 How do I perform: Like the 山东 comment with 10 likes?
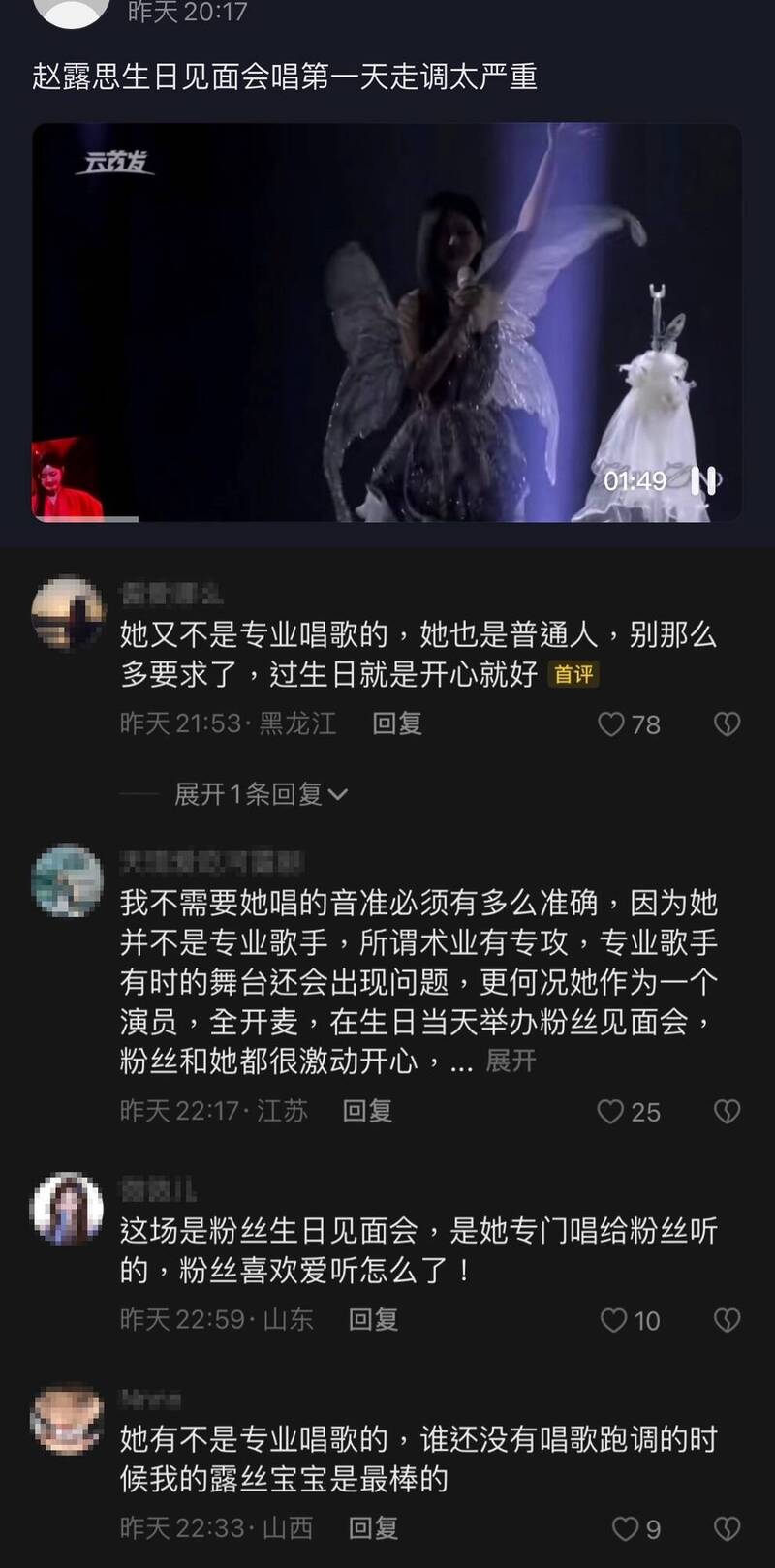(631, 1320)
